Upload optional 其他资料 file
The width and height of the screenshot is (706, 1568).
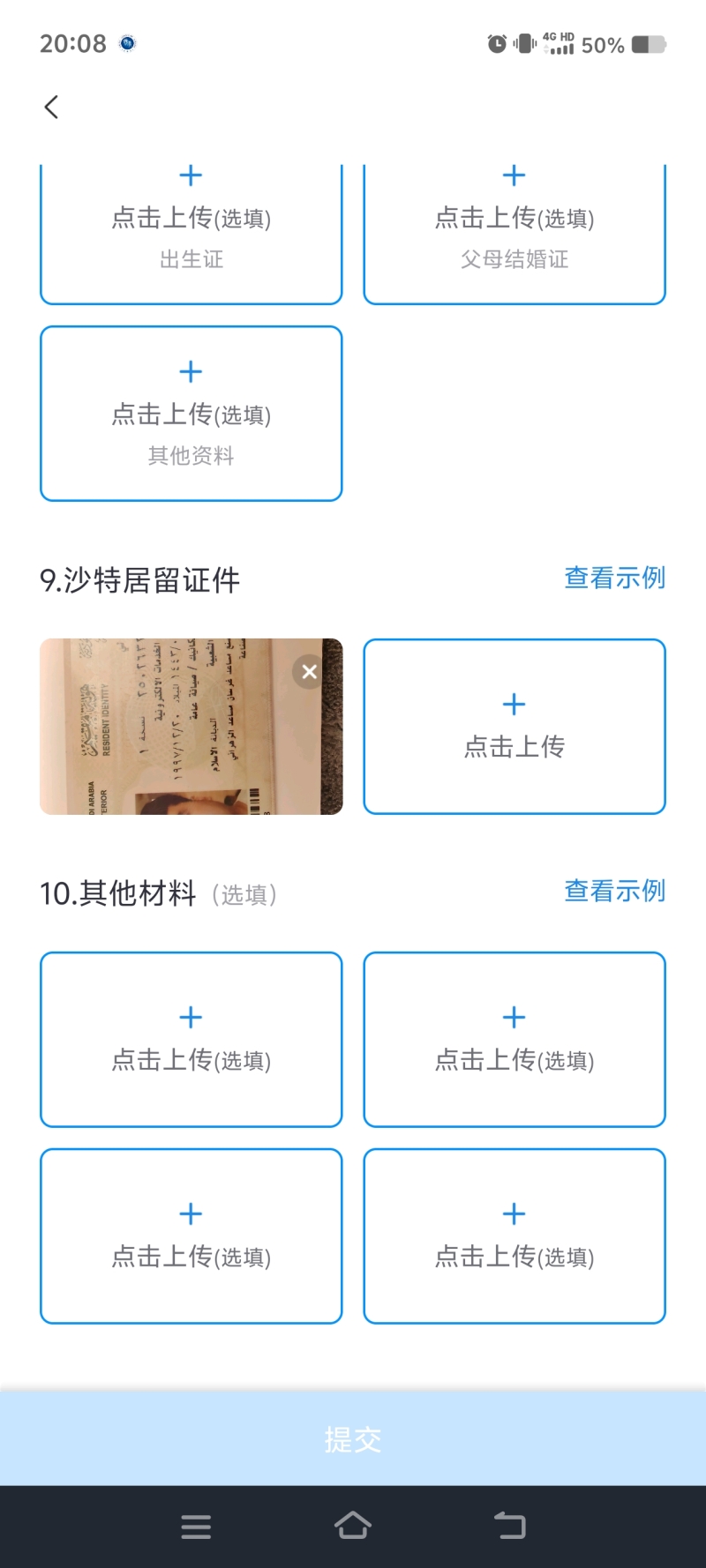coord(191,414)
